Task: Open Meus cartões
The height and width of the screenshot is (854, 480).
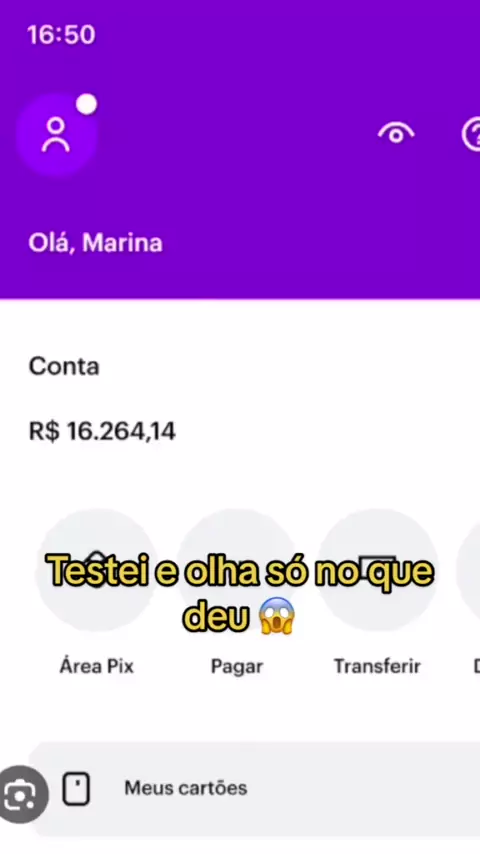Action: [x=254, y=788]
